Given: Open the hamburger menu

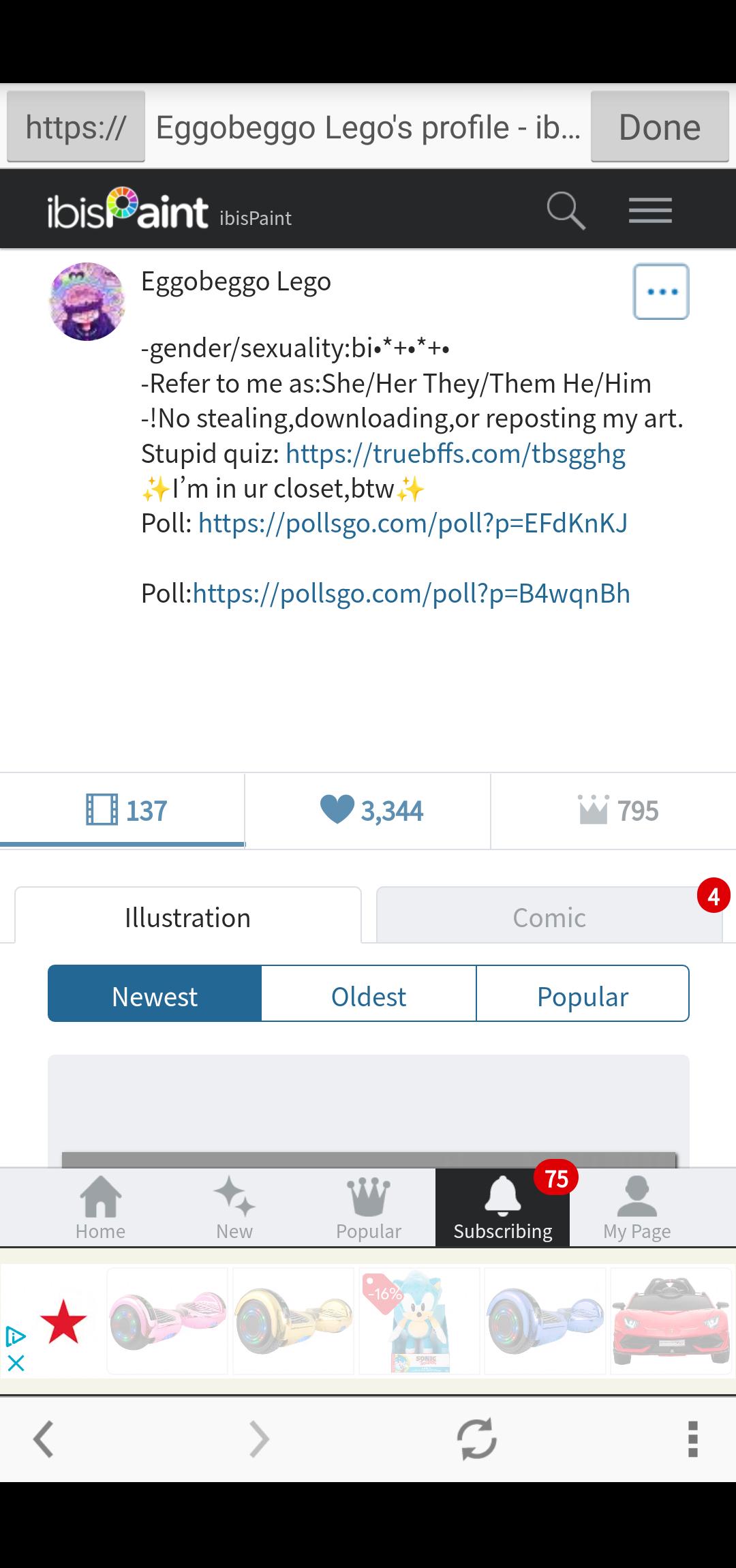Looking at the screenshot, I should coord(650,211).
